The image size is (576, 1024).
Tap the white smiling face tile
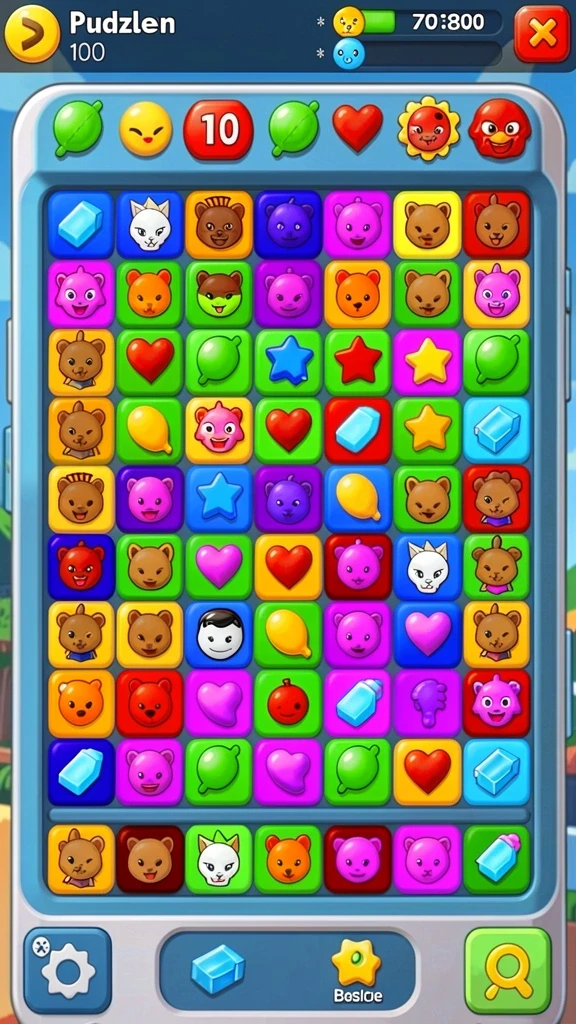219,635
